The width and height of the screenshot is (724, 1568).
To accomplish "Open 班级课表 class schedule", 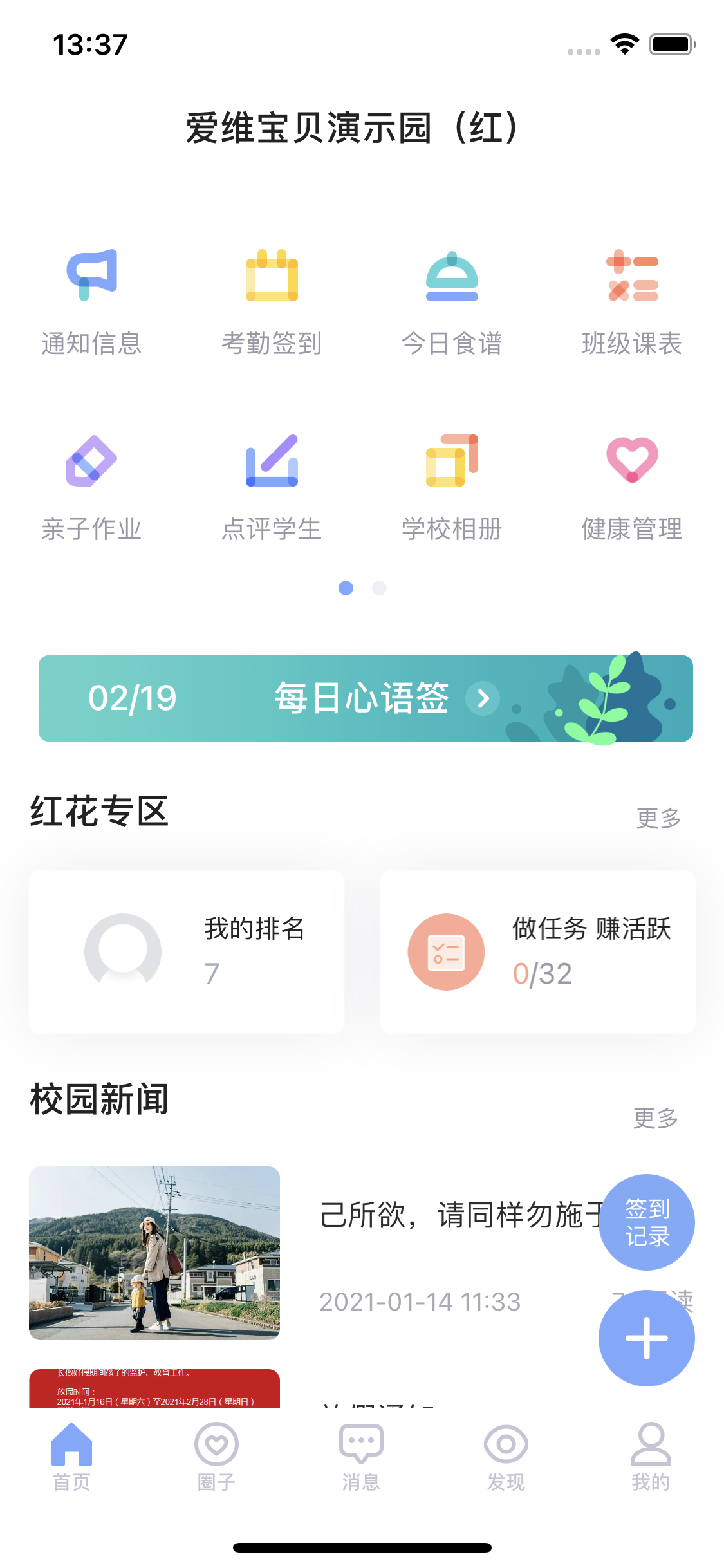I will tap(632, 301).
